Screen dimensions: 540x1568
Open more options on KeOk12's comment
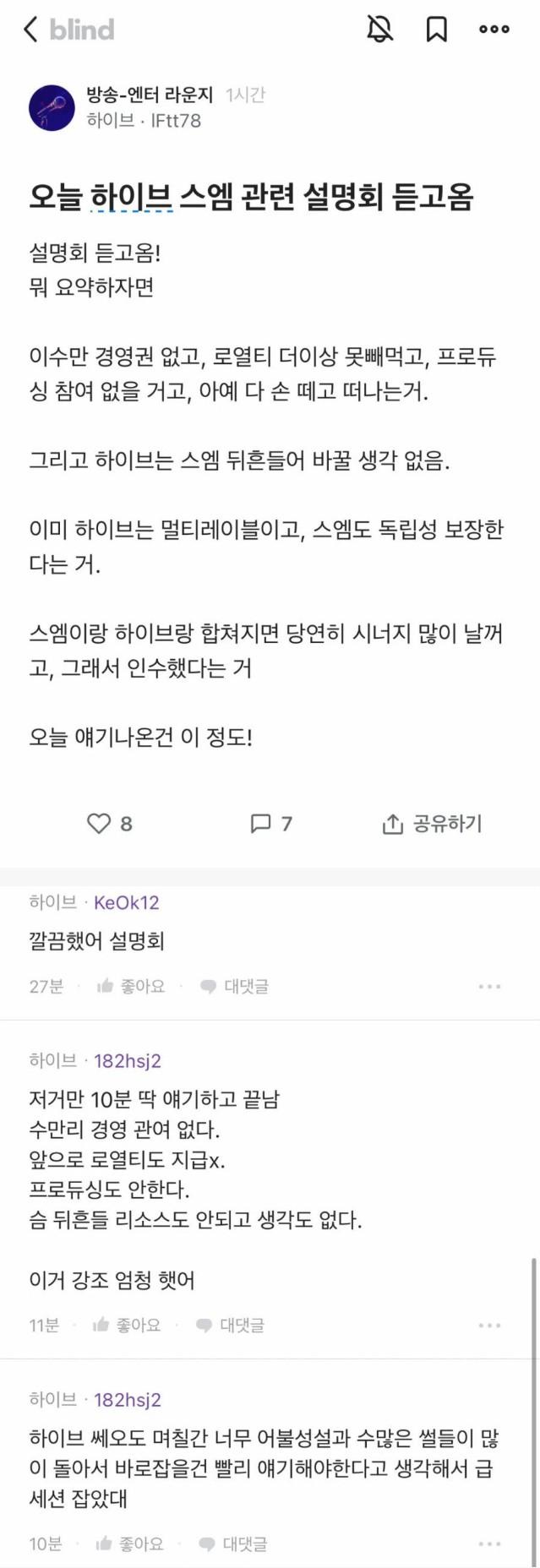click(489, 986)
